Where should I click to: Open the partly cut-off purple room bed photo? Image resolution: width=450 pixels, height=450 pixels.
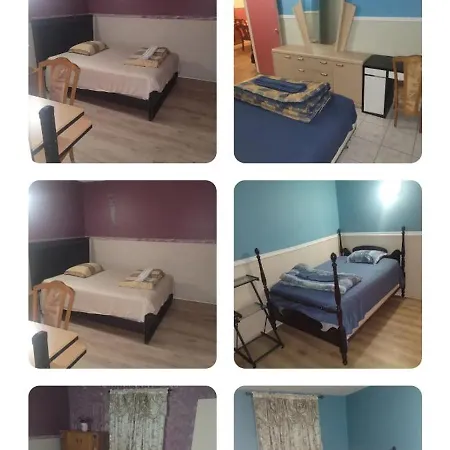122,81
